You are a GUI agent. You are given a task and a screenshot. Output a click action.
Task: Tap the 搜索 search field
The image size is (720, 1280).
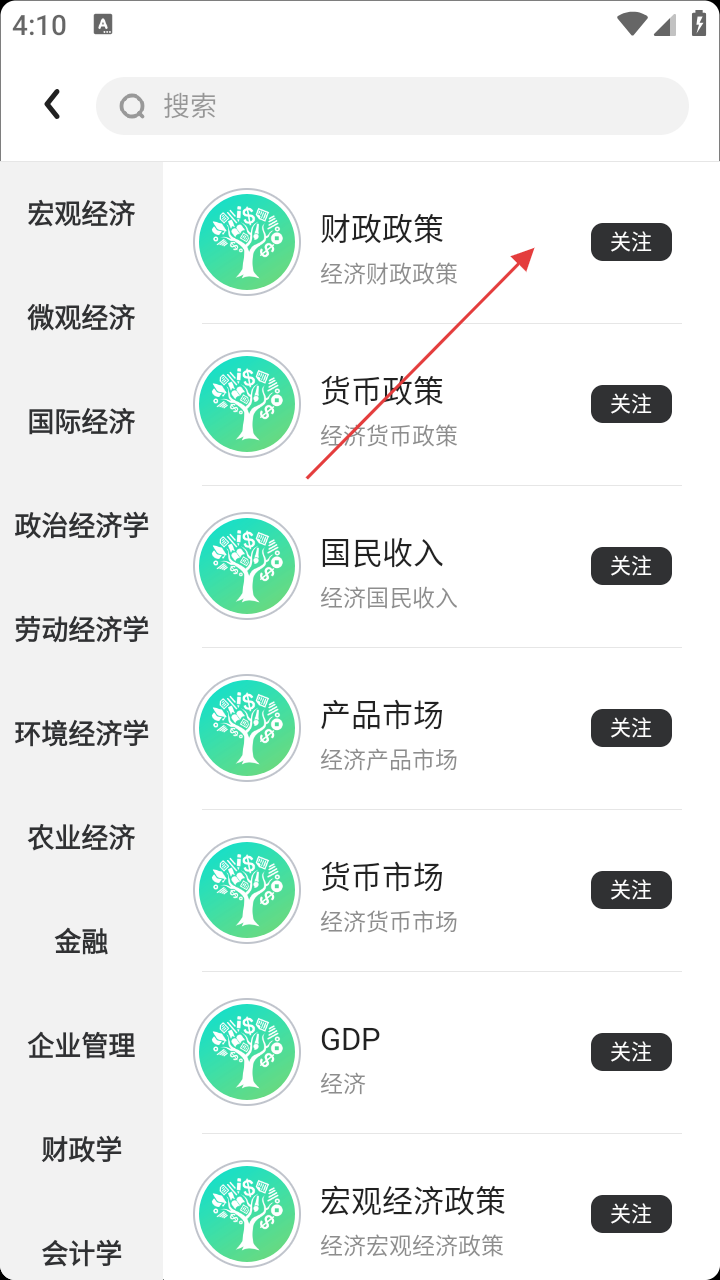click(x=392, y=106)
